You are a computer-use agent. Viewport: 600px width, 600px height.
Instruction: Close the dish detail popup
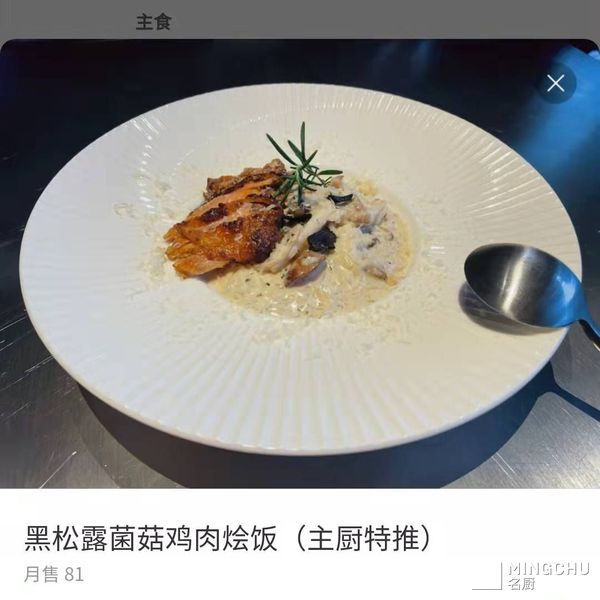[556, 84]
